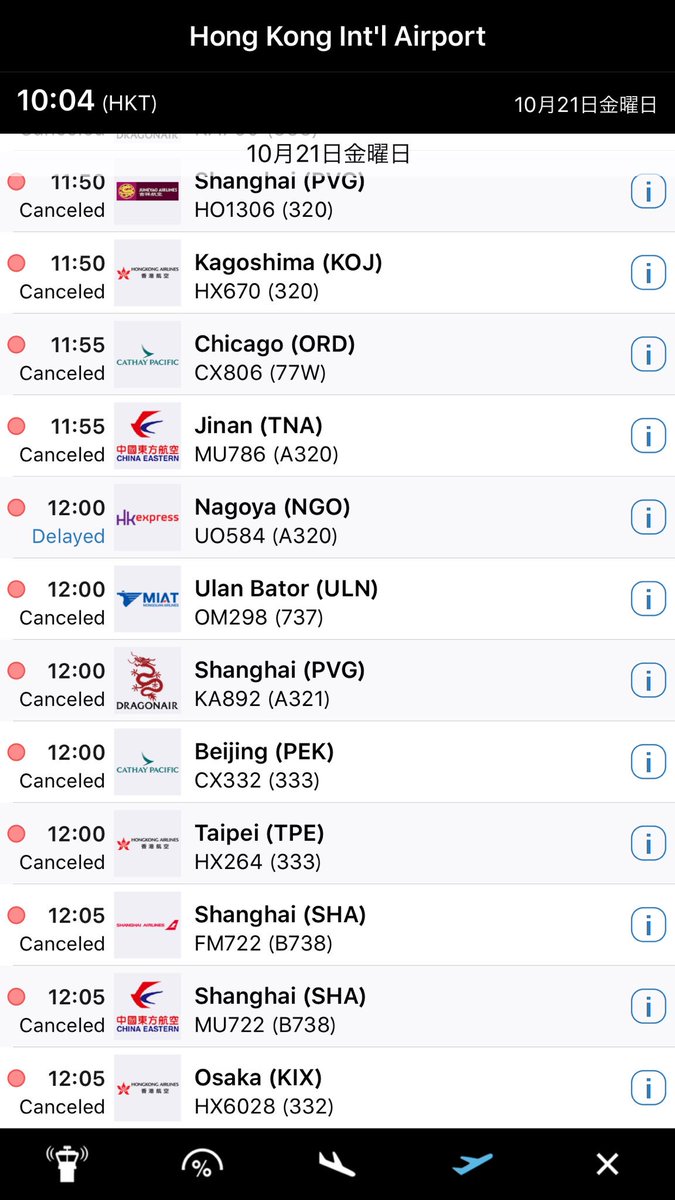Show the arrivals landing plane tab

tap(337, 1164)
